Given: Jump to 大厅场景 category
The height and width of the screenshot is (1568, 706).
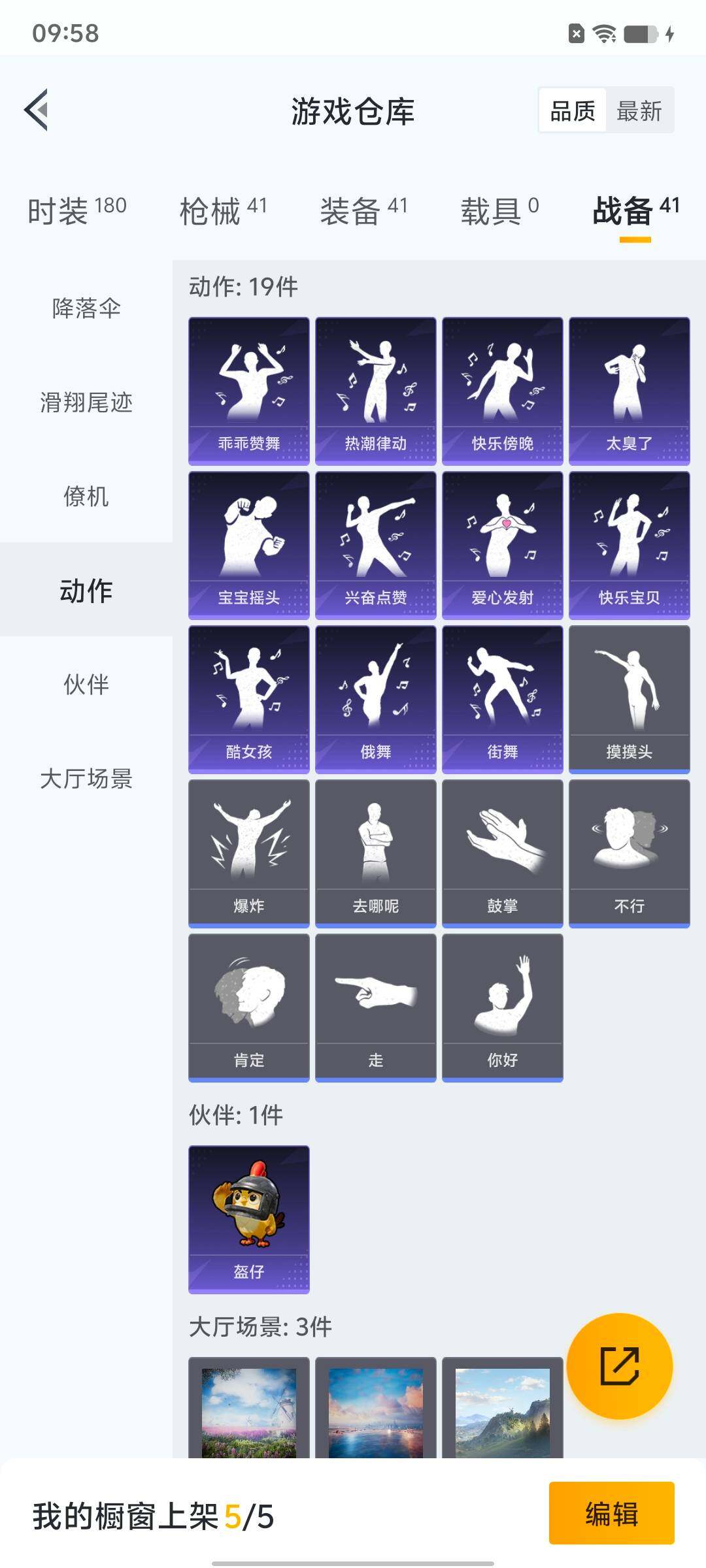Looking at the screenshot, I should coord(86,779).
